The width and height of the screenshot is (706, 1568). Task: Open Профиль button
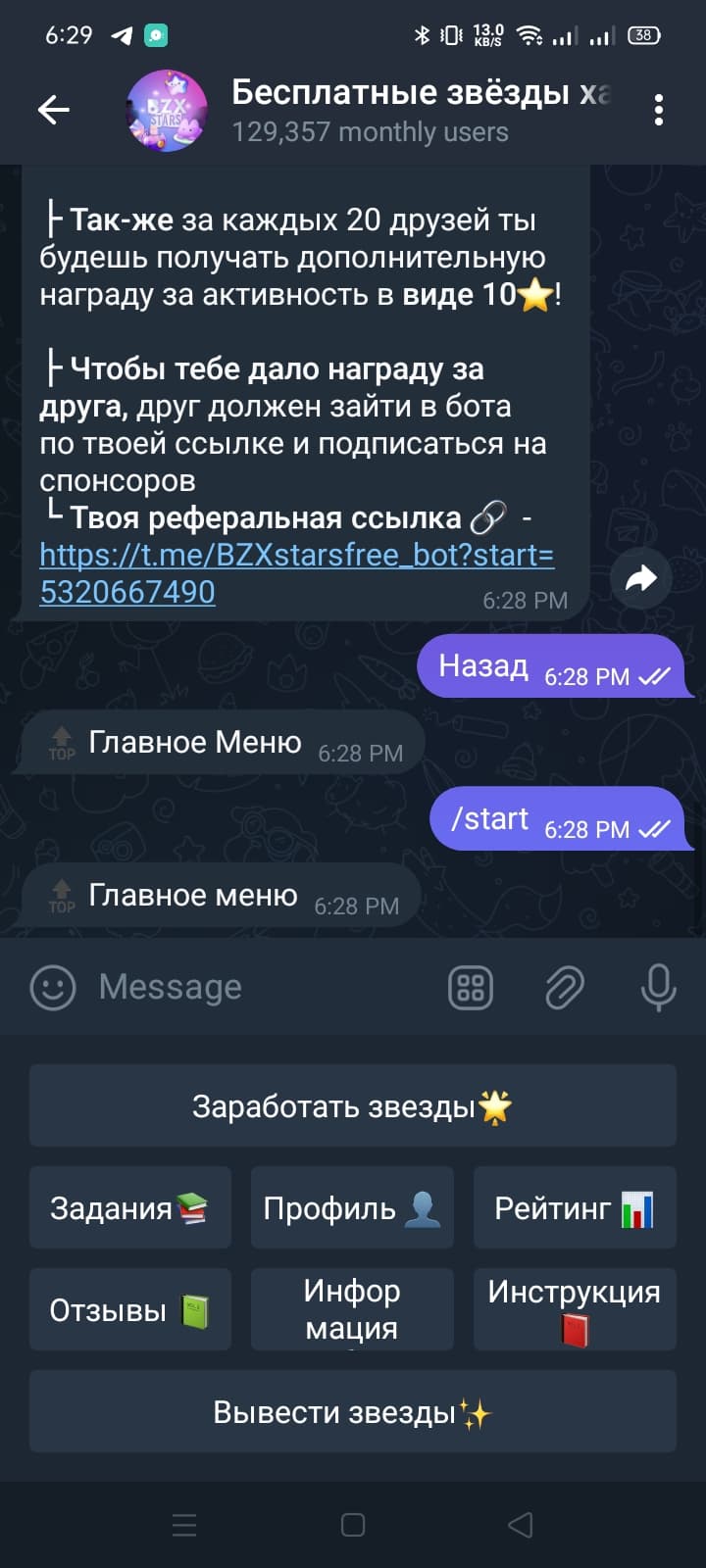352,1208
